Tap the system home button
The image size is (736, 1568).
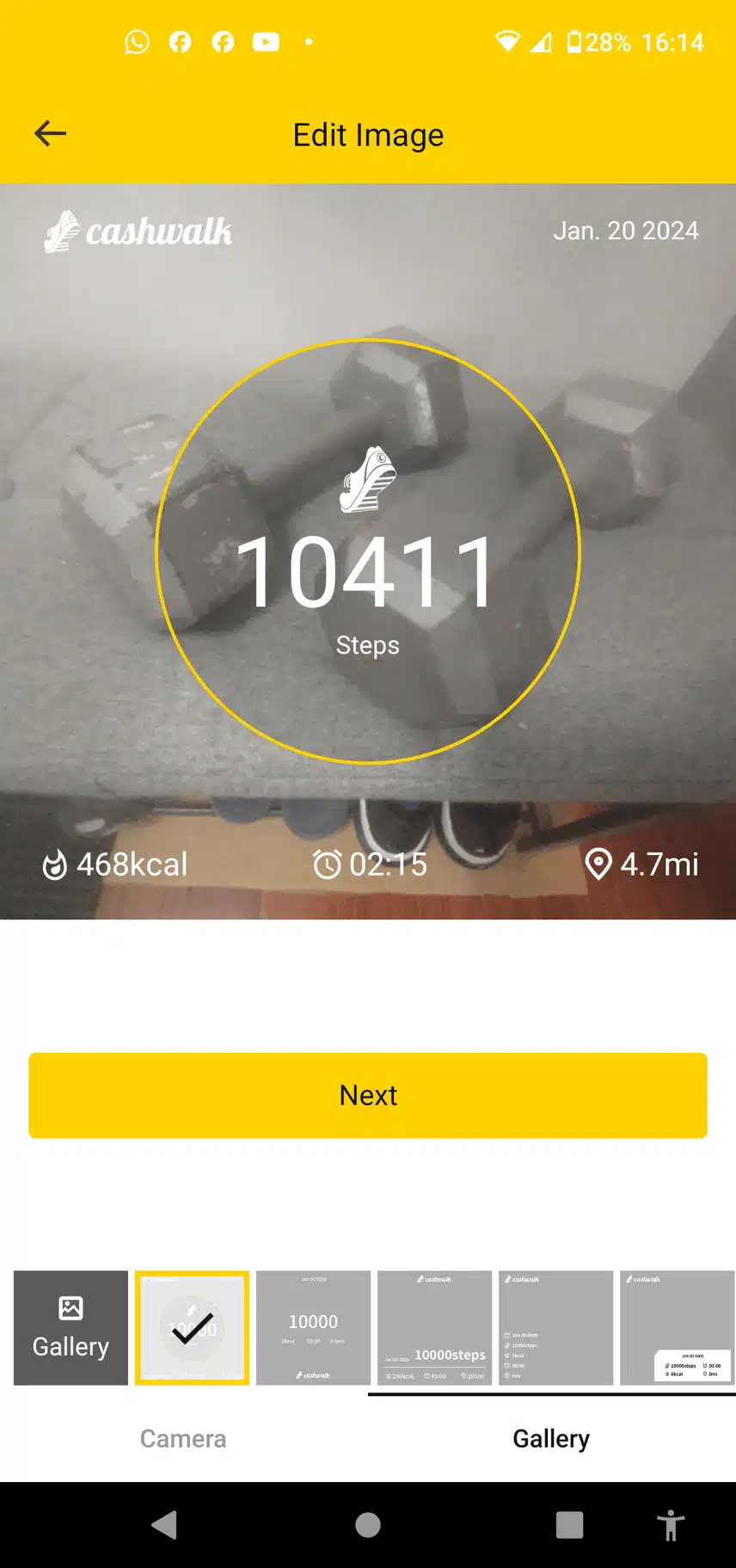[368, 1525]
